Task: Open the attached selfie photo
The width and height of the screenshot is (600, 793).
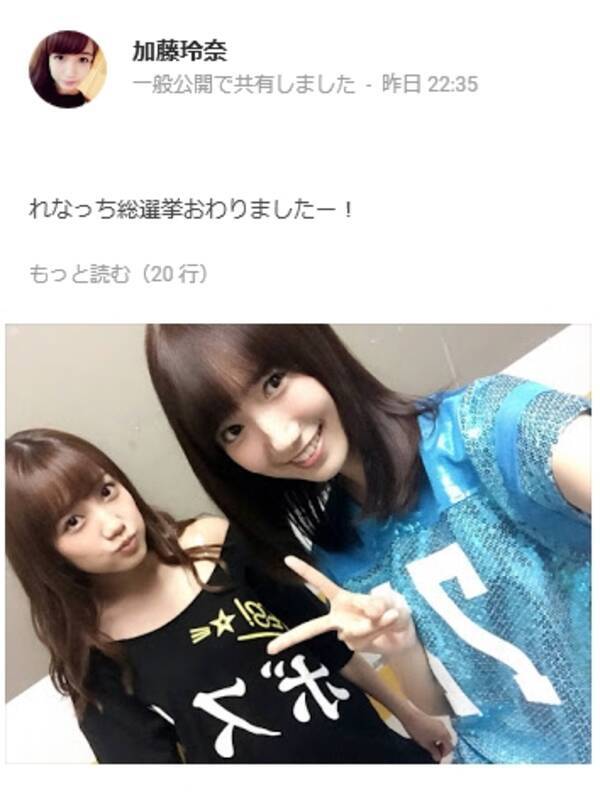Action: click(298, 543)
